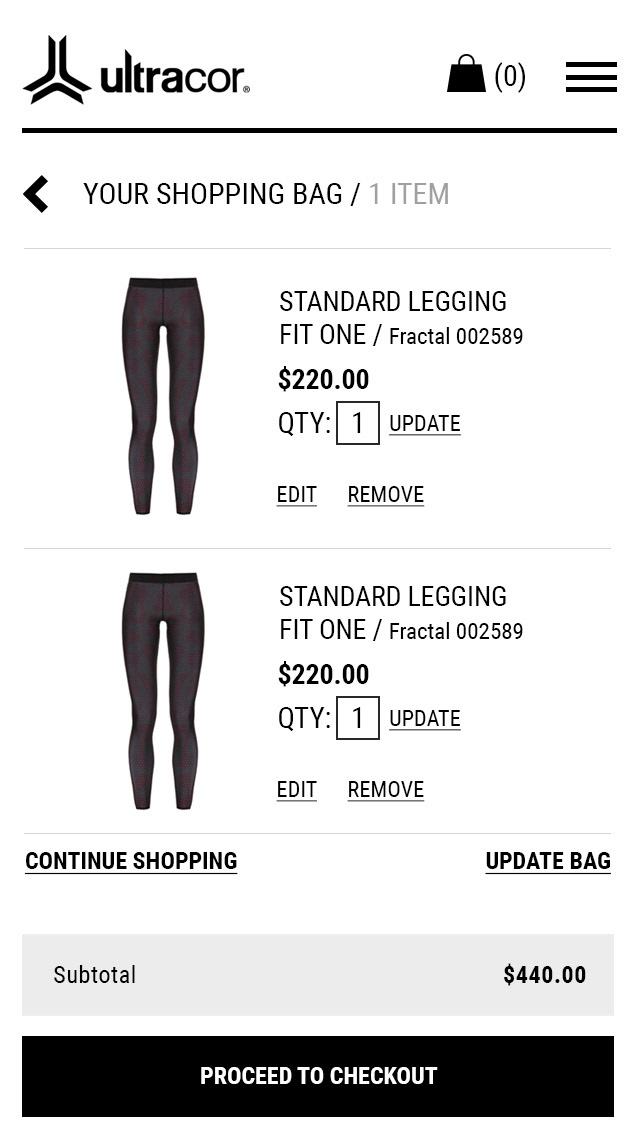Edit the first Standard Legging item
The image size is (640, 1137).
pyautogui.click(x=296, y=495)
